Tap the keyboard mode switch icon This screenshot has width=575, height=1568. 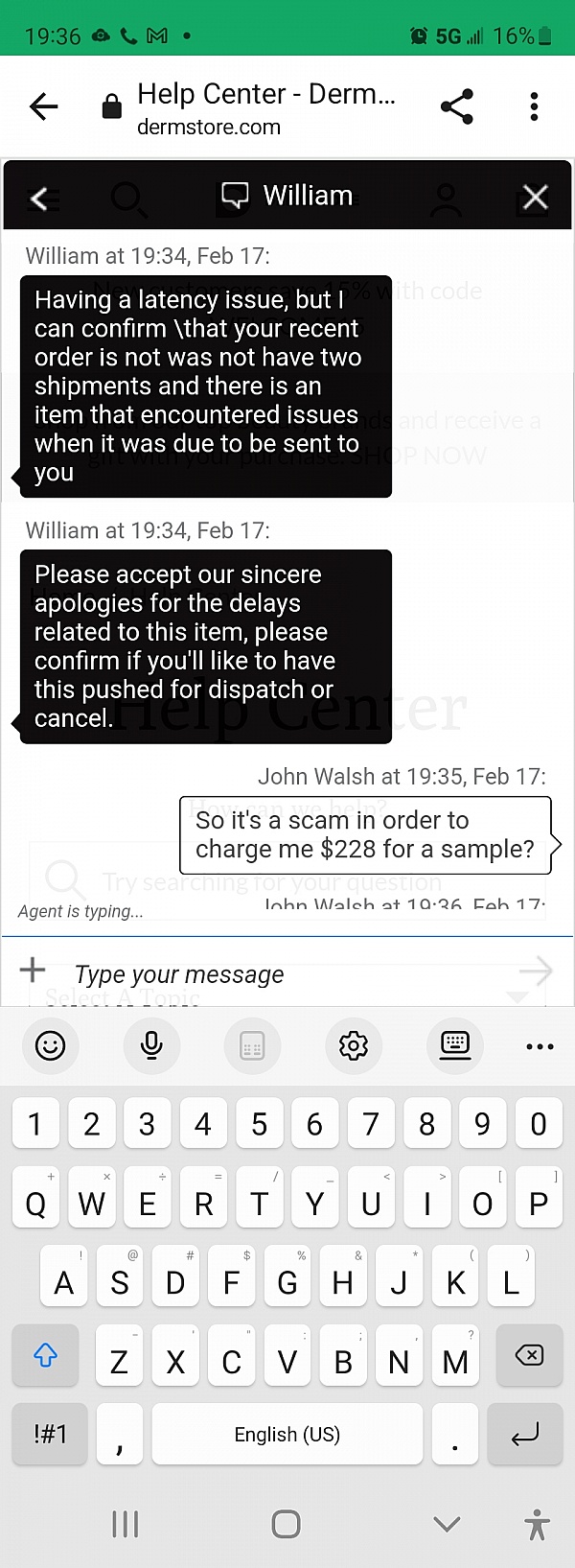pyautogui.click(x=455, y=1044)
